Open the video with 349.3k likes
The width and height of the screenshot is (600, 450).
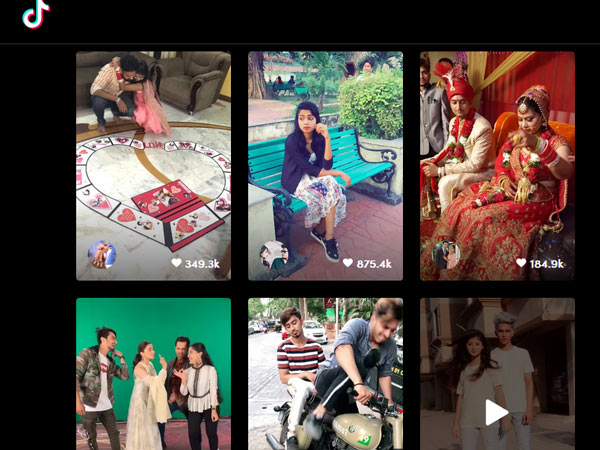pos(153,165)
